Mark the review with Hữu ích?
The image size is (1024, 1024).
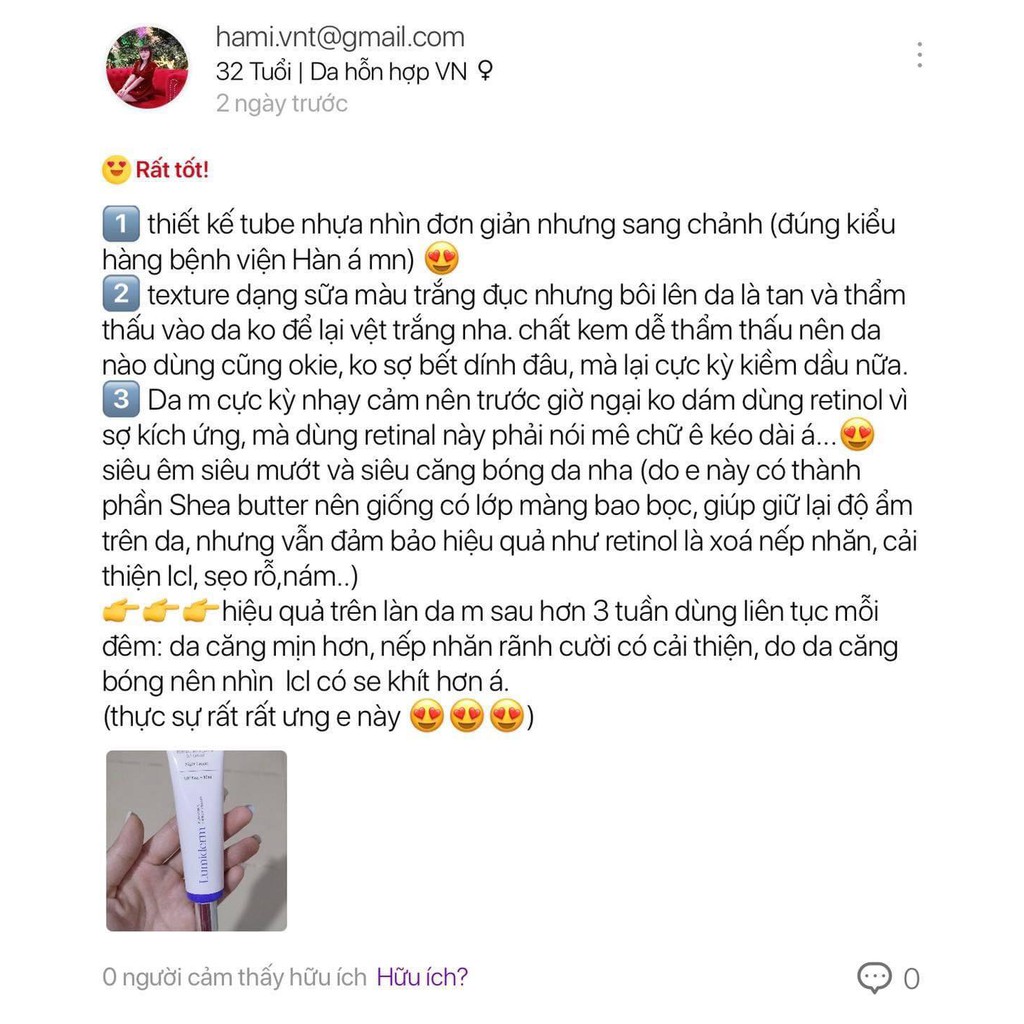(422, 977)
